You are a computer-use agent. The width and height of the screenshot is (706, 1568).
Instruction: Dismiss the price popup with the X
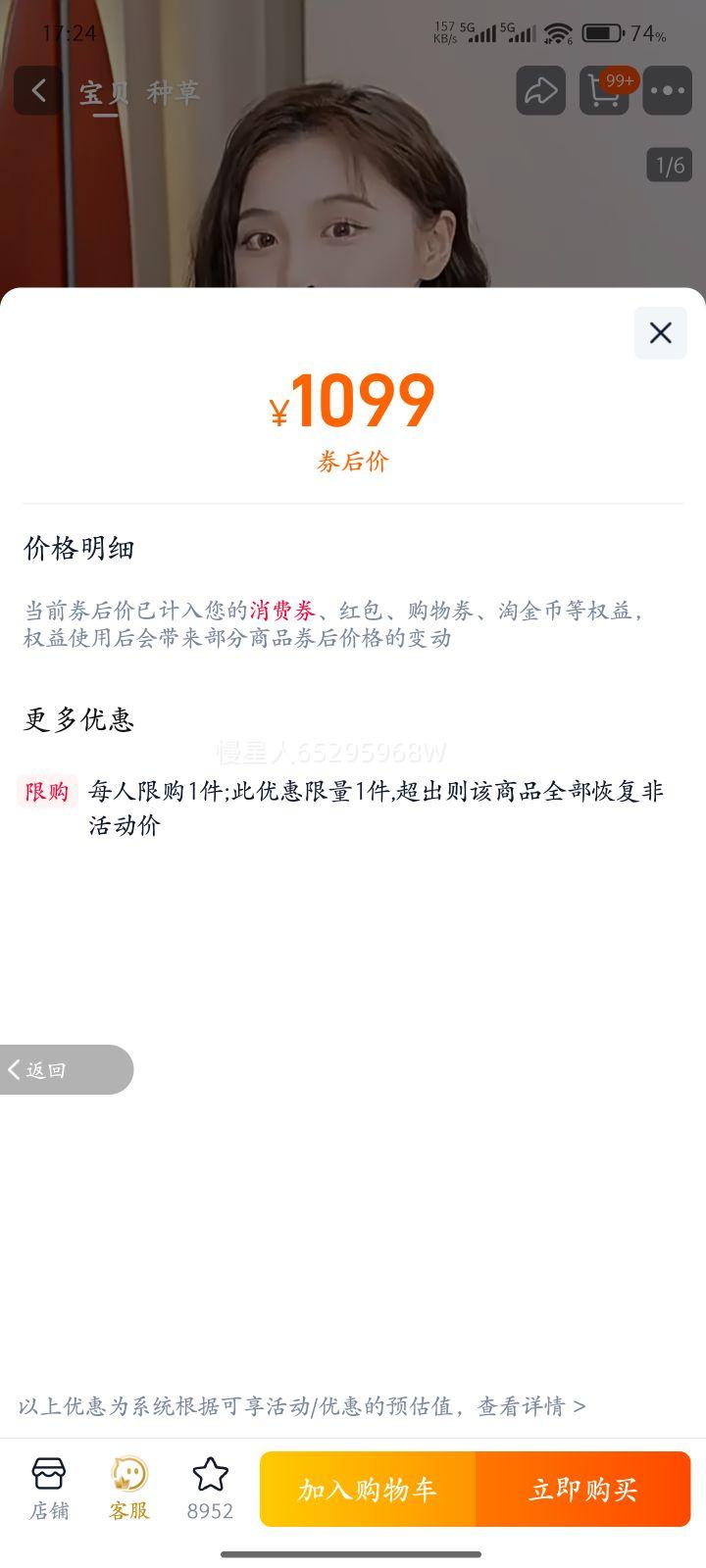coord(659,332)
